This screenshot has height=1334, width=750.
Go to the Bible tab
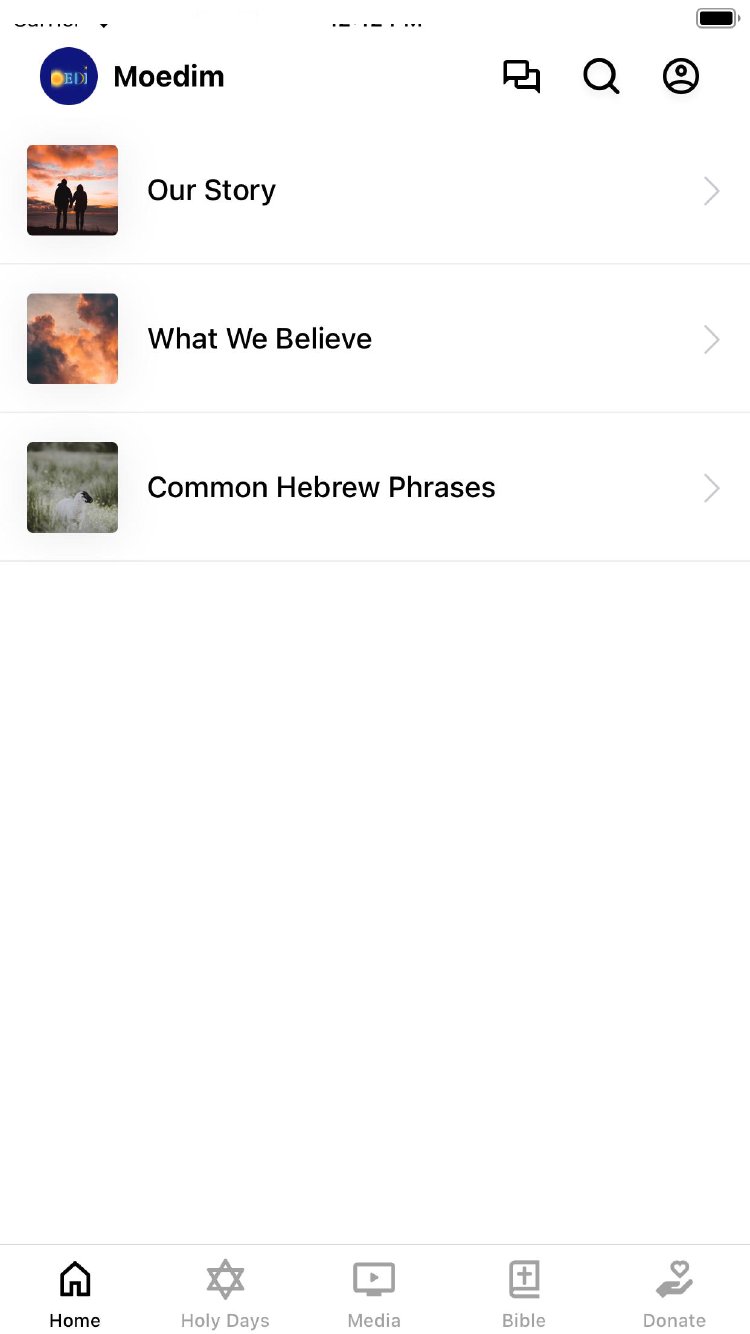tap(524, 1293)
